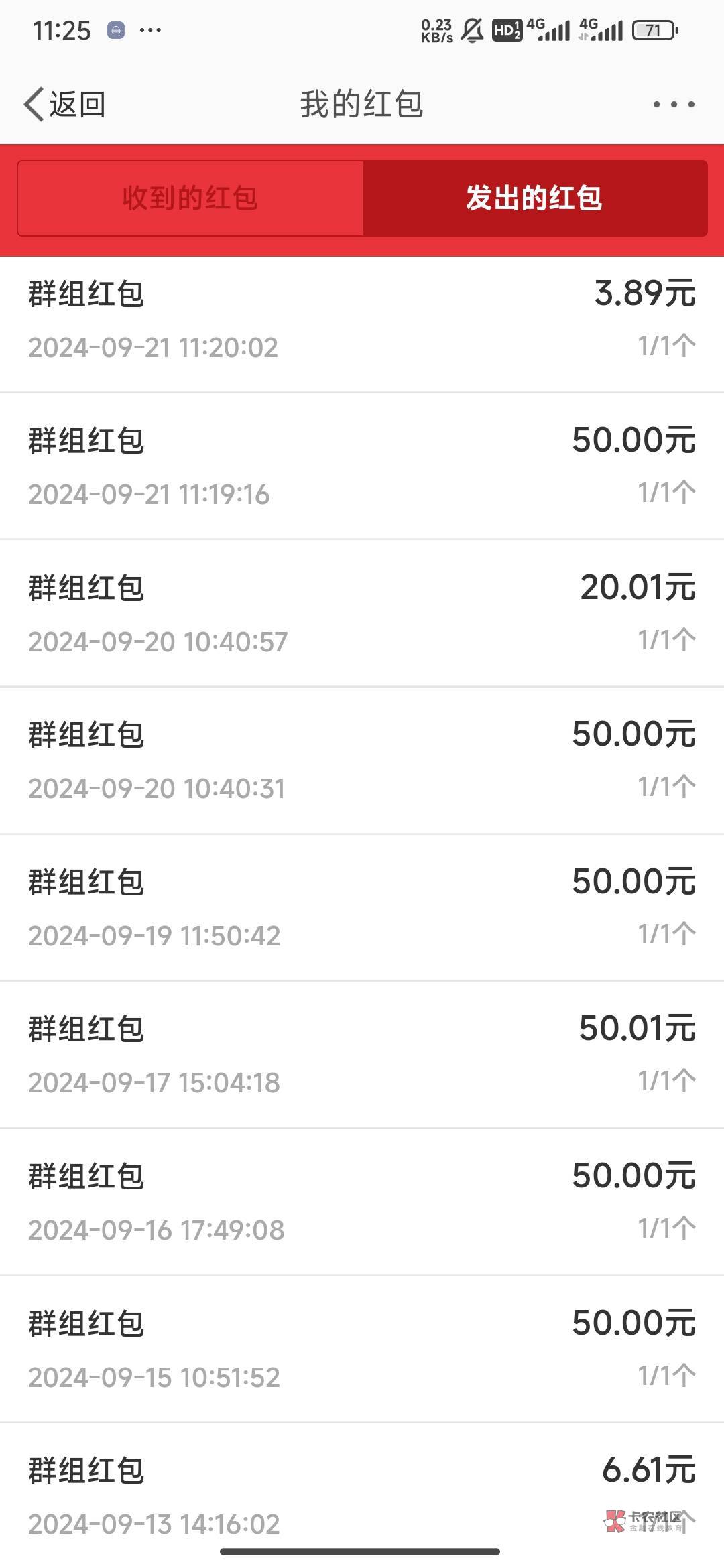724x1568 pixels.
Task: Open the 50.01元 red packet record
Action: pyautogui.click(x=362, y=1055)
